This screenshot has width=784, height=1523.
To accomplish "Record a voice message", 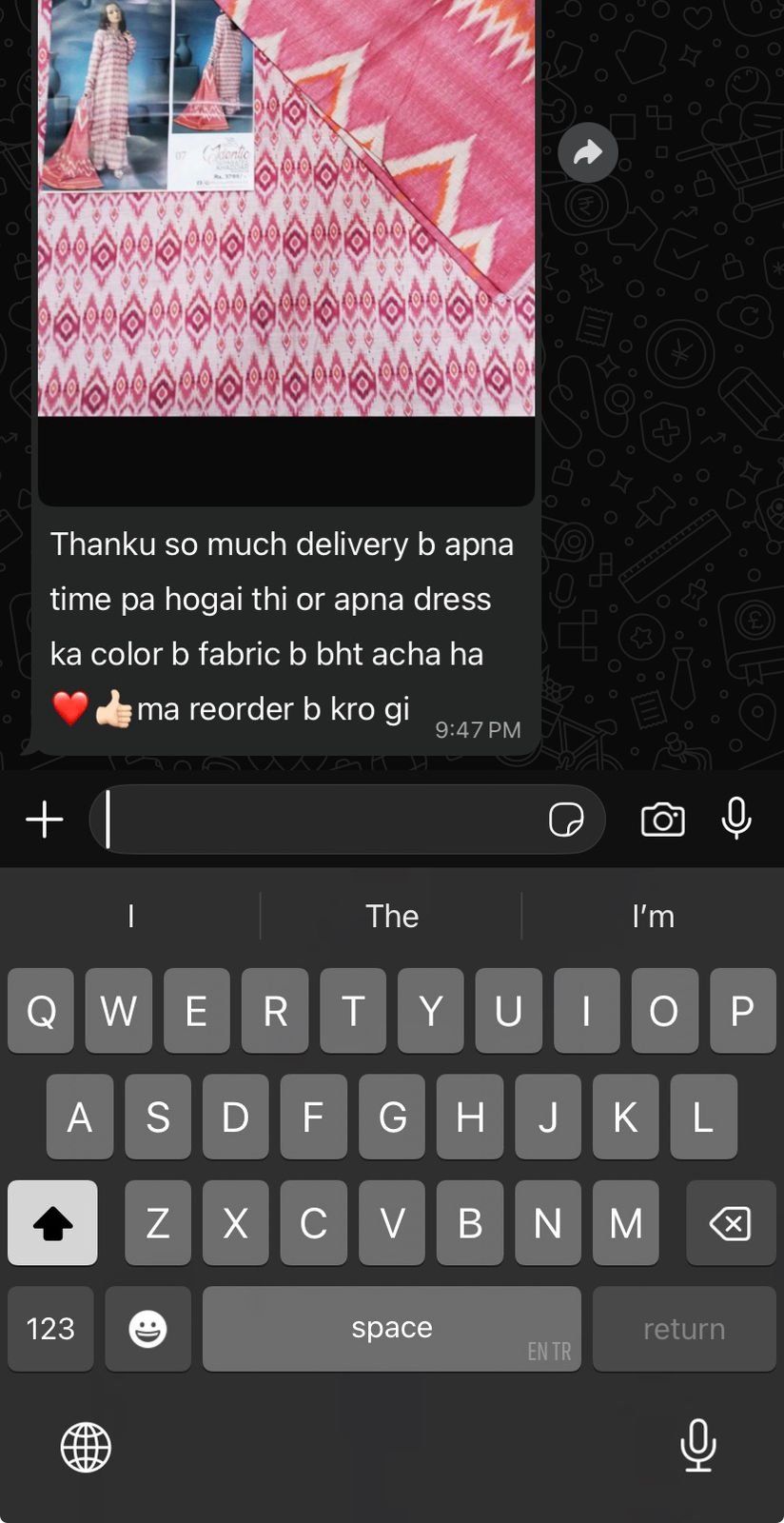I will pyautogui.click(x=736, y=819).
